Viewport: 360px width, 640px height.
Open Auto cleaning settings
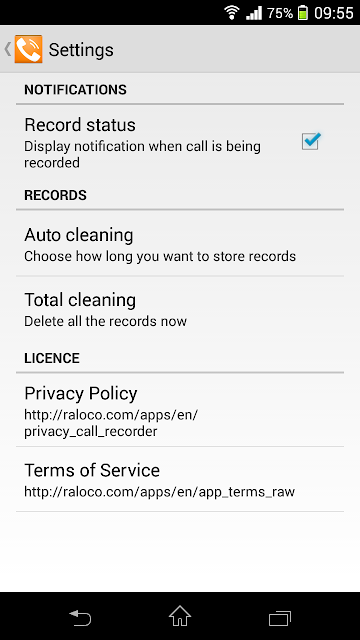click(180, 244)
